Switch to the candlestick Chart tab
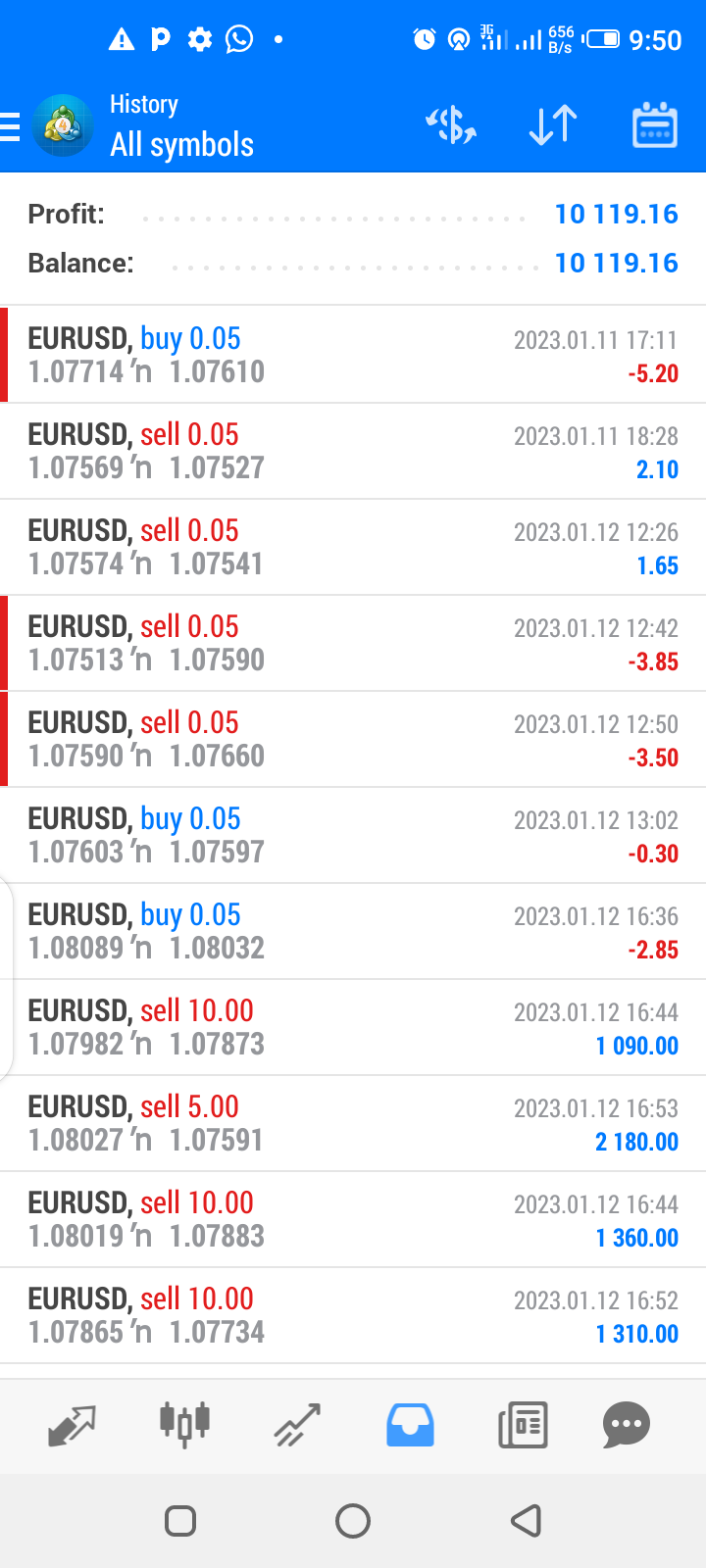Screen dimensions: 706x1568 (x=184, y=1425)
